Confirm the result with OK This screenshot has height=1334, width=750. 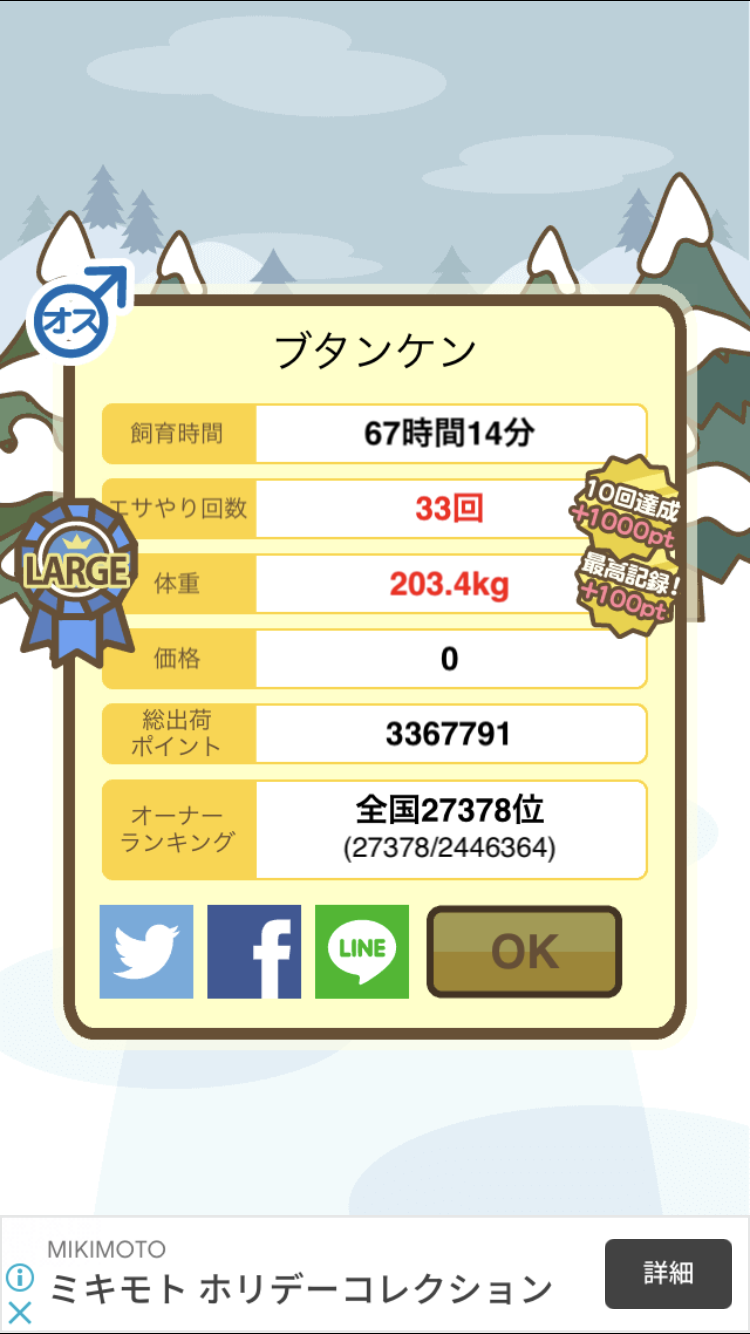[524, 952]
